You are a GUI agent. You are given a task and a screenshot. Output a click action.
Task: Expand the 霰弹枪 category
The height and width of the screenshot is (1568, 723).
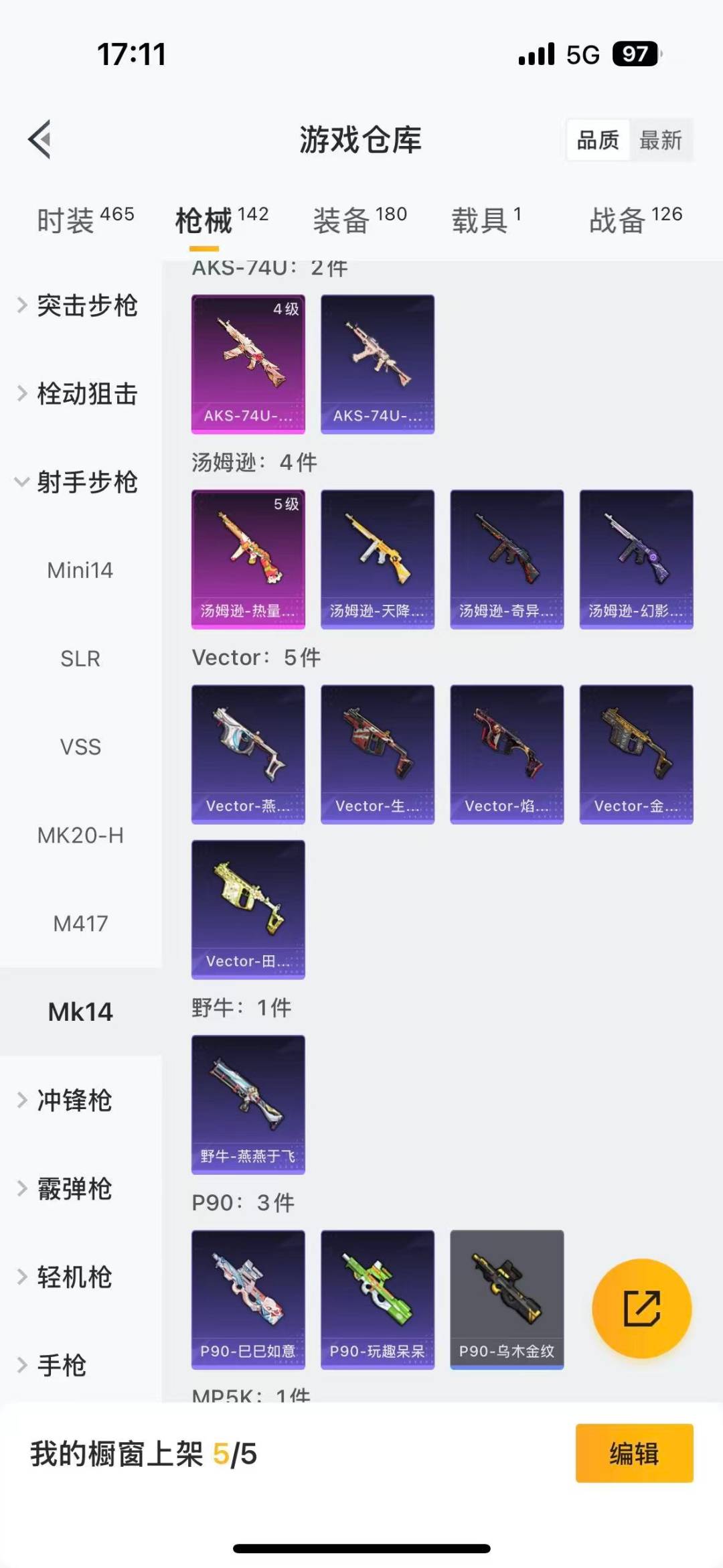(74, 1189)
